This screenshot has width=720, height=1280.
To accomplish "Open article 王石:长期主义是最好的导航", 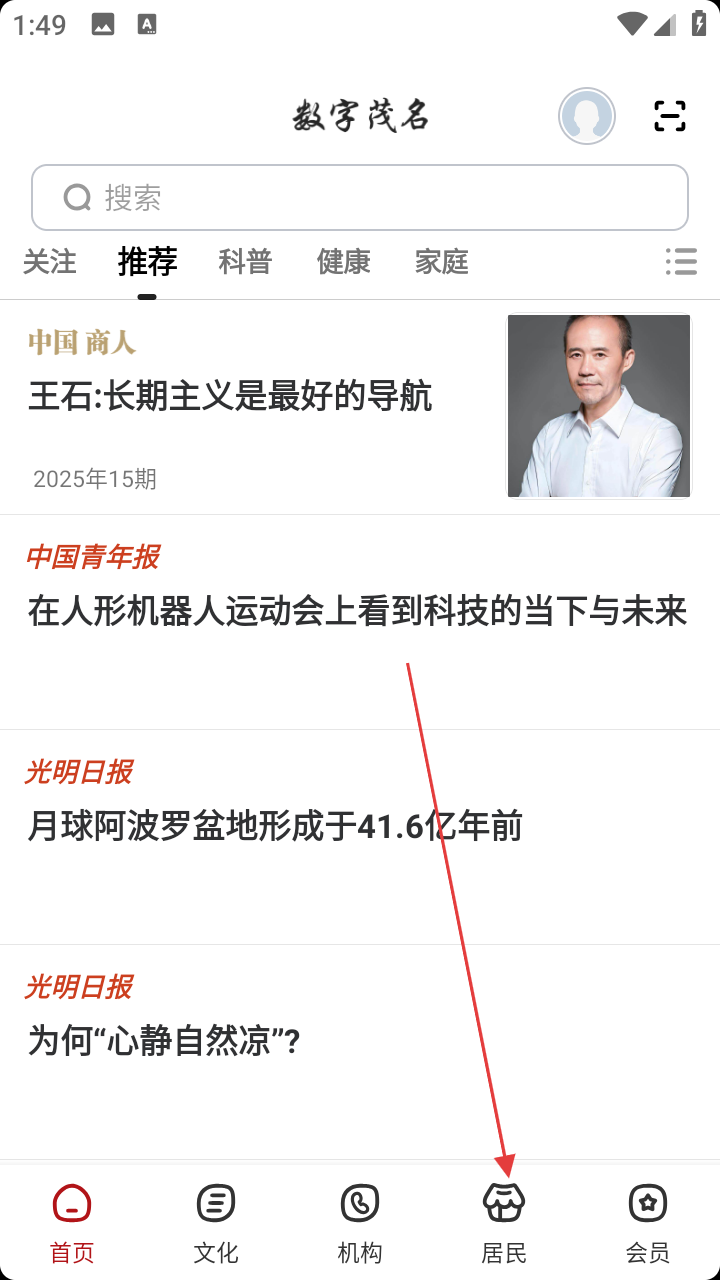I will [x=230, y=397].
